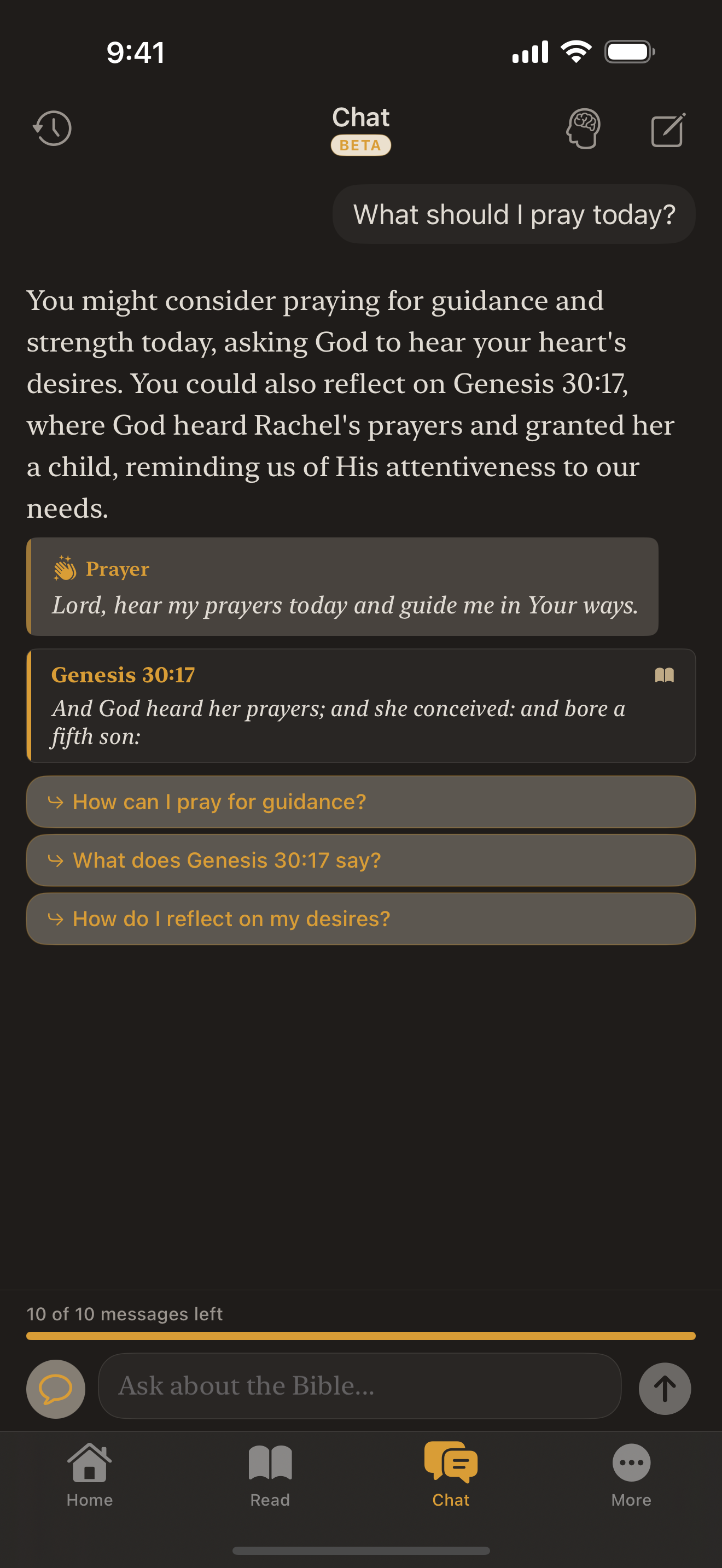Screen dimensions: 722x1568
Task: Tap the BETA badge under Chat
Action: [x=360, y=145]
